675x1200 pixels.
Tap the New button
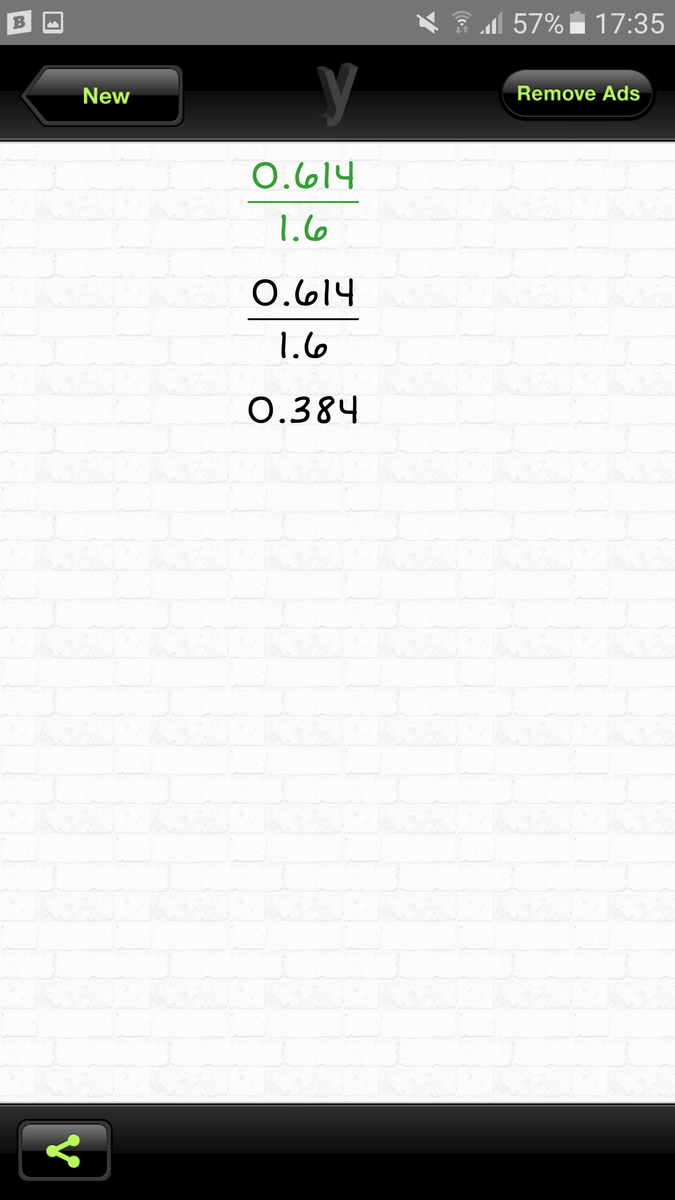[x=104, y=96]
